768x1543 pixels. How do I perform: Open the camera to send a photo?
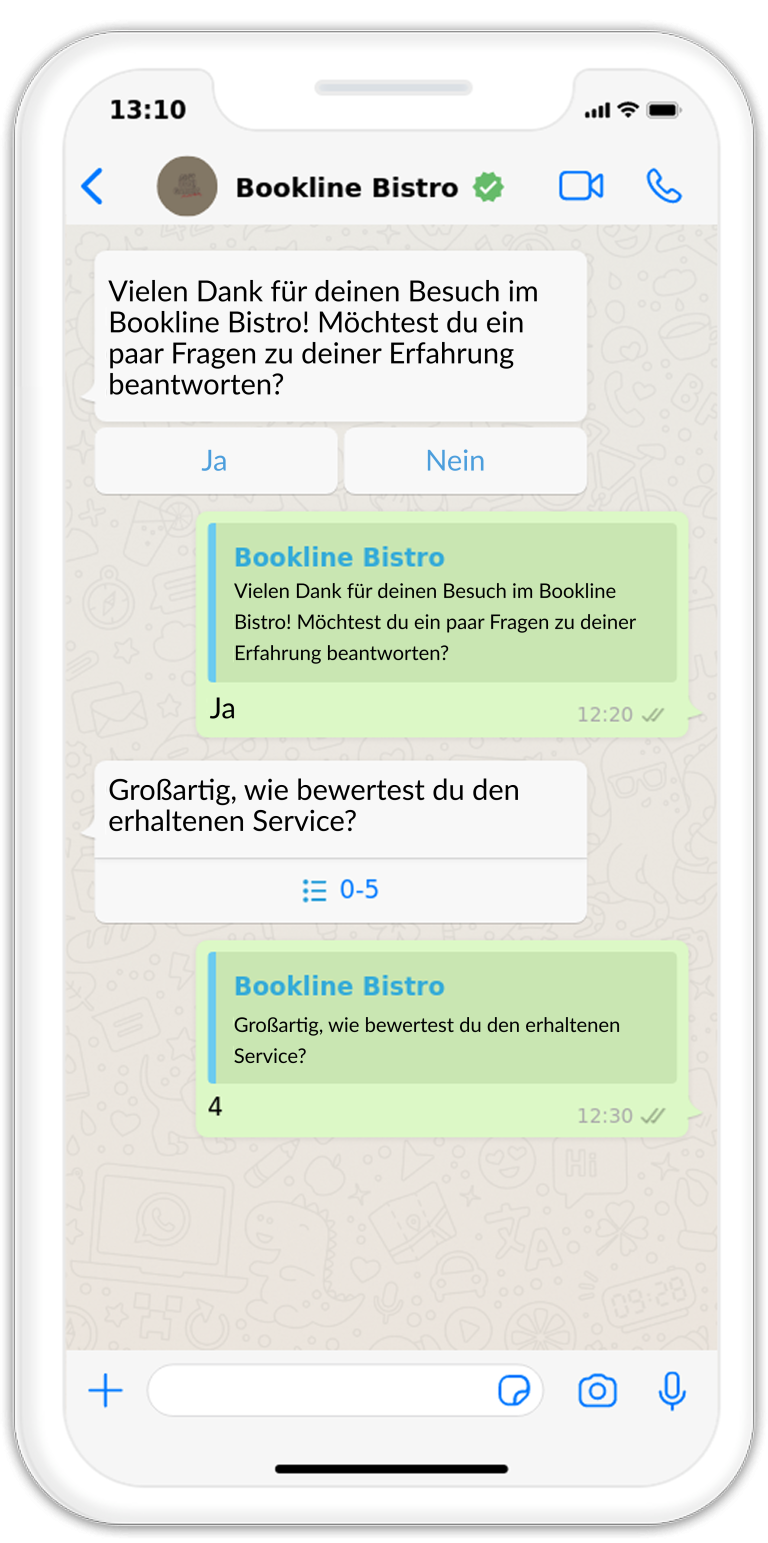pyautogui.click(x=597, y=1390)
